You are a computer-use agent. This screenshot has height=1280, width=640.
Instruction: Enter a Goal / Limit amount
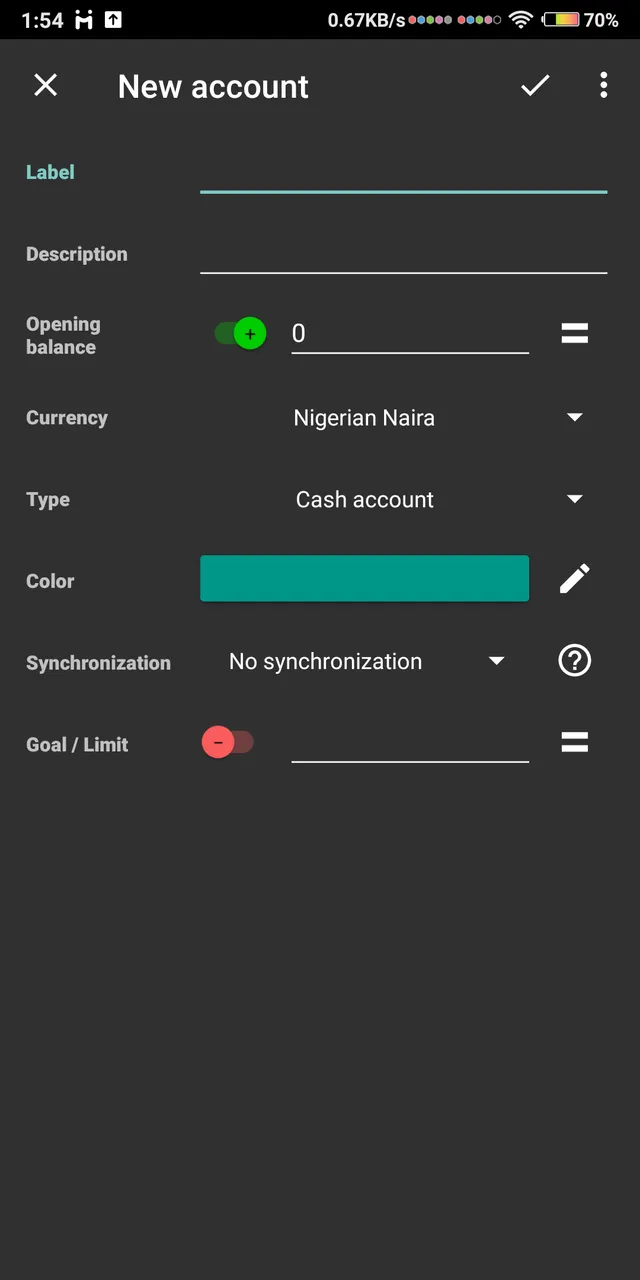point(410,743)
